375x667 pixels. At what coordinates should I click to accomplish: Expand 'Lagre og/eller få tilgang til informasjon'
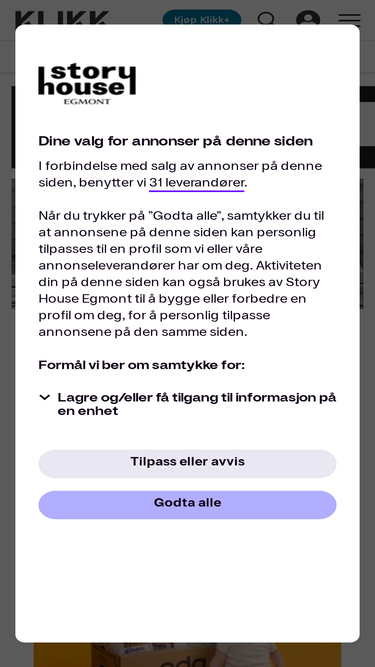(x=188, y=404)
